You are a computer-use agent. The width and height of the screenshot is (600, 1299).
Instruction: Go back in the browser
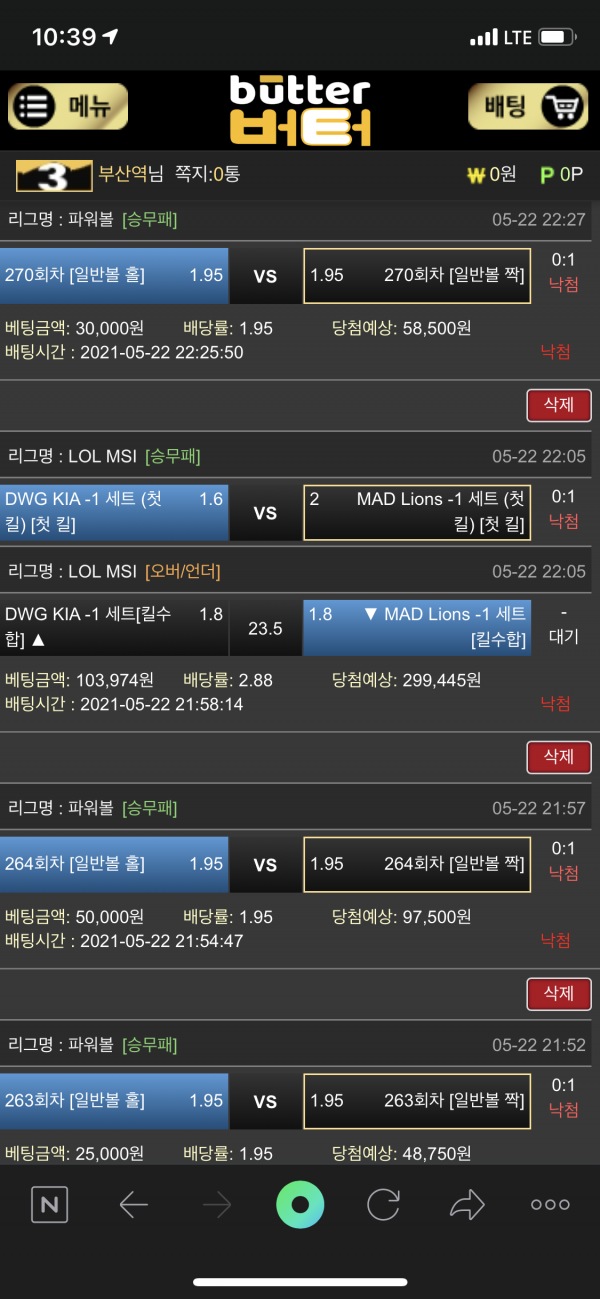click(x=133, y=1205)
